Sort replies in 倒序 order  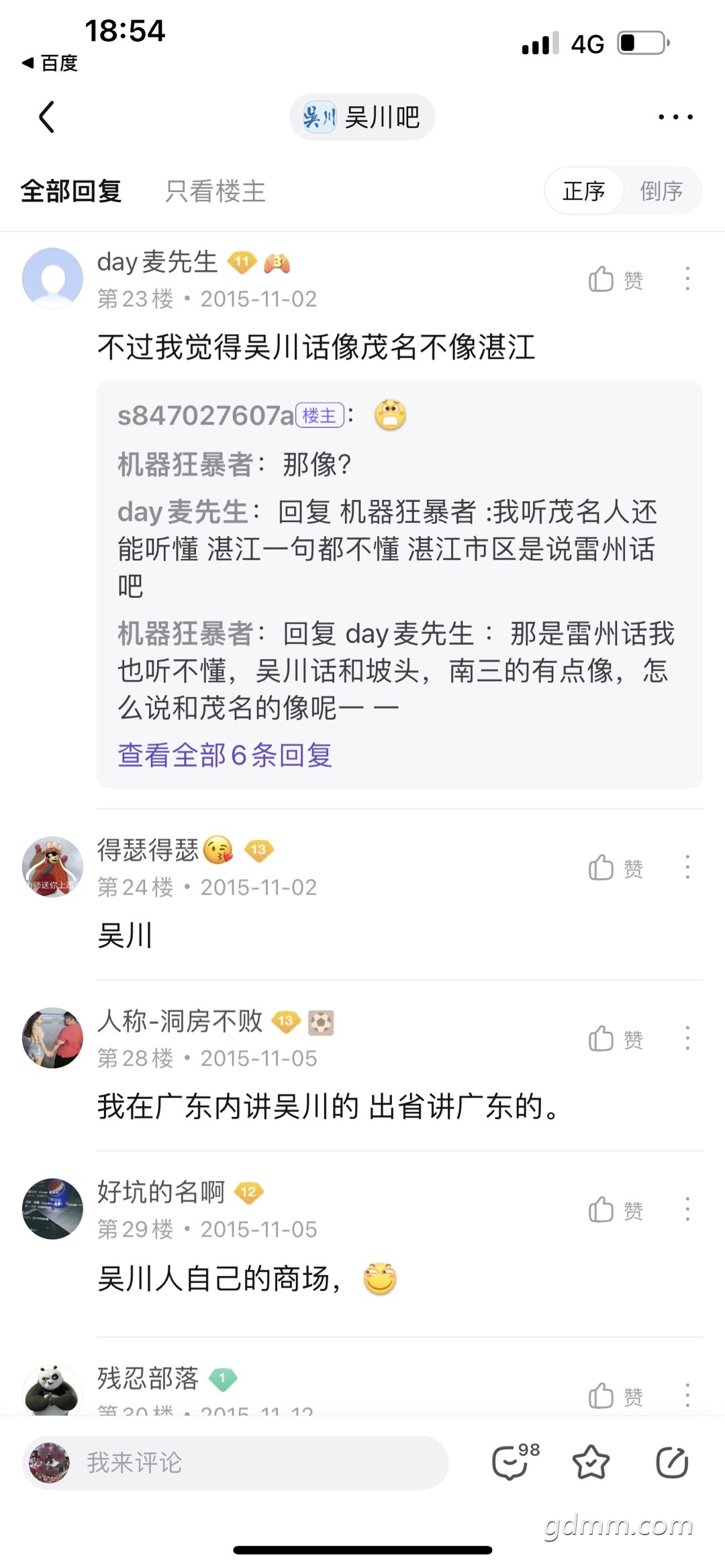661,191
